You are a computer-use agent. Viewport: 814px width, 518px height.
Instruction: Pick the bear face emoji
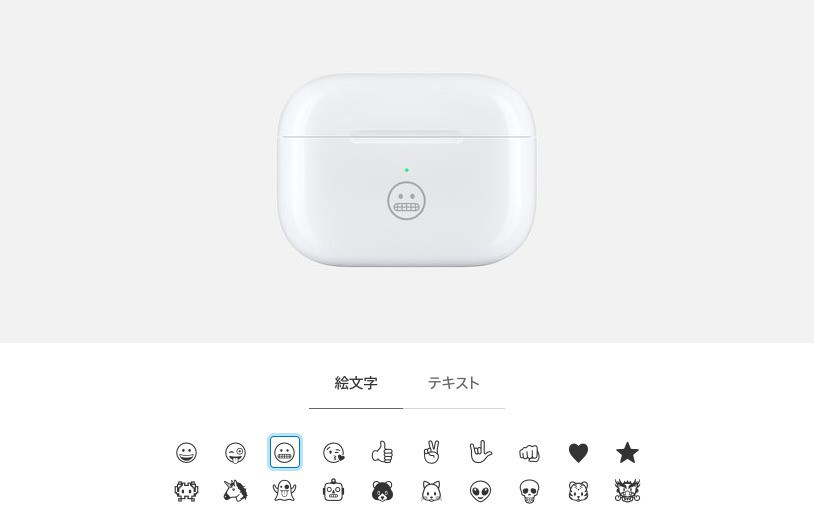point(382,491)
